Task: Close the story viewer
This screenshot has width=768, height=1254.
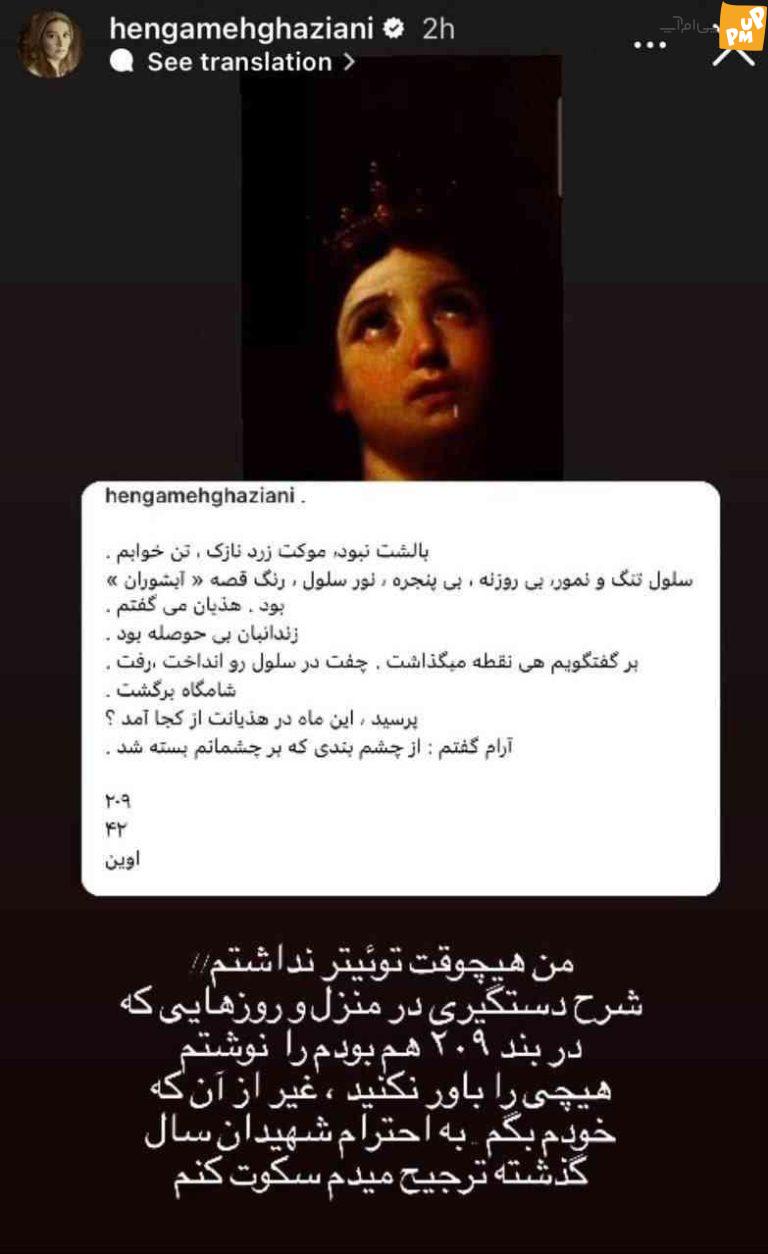Action: click(732, 50)
